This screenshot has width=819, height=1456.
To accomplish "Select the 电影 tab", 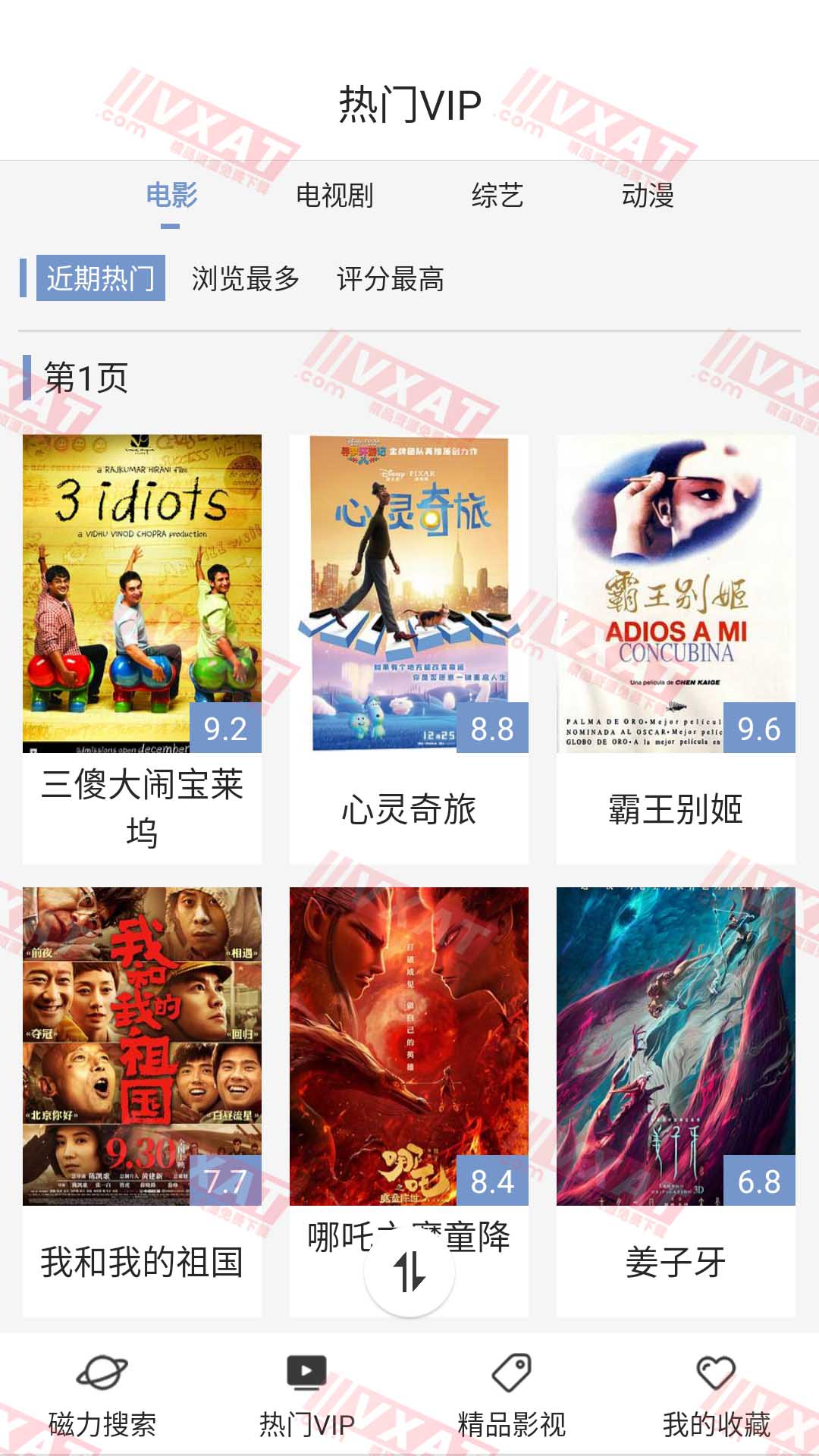I will click(x=171, y=196).
